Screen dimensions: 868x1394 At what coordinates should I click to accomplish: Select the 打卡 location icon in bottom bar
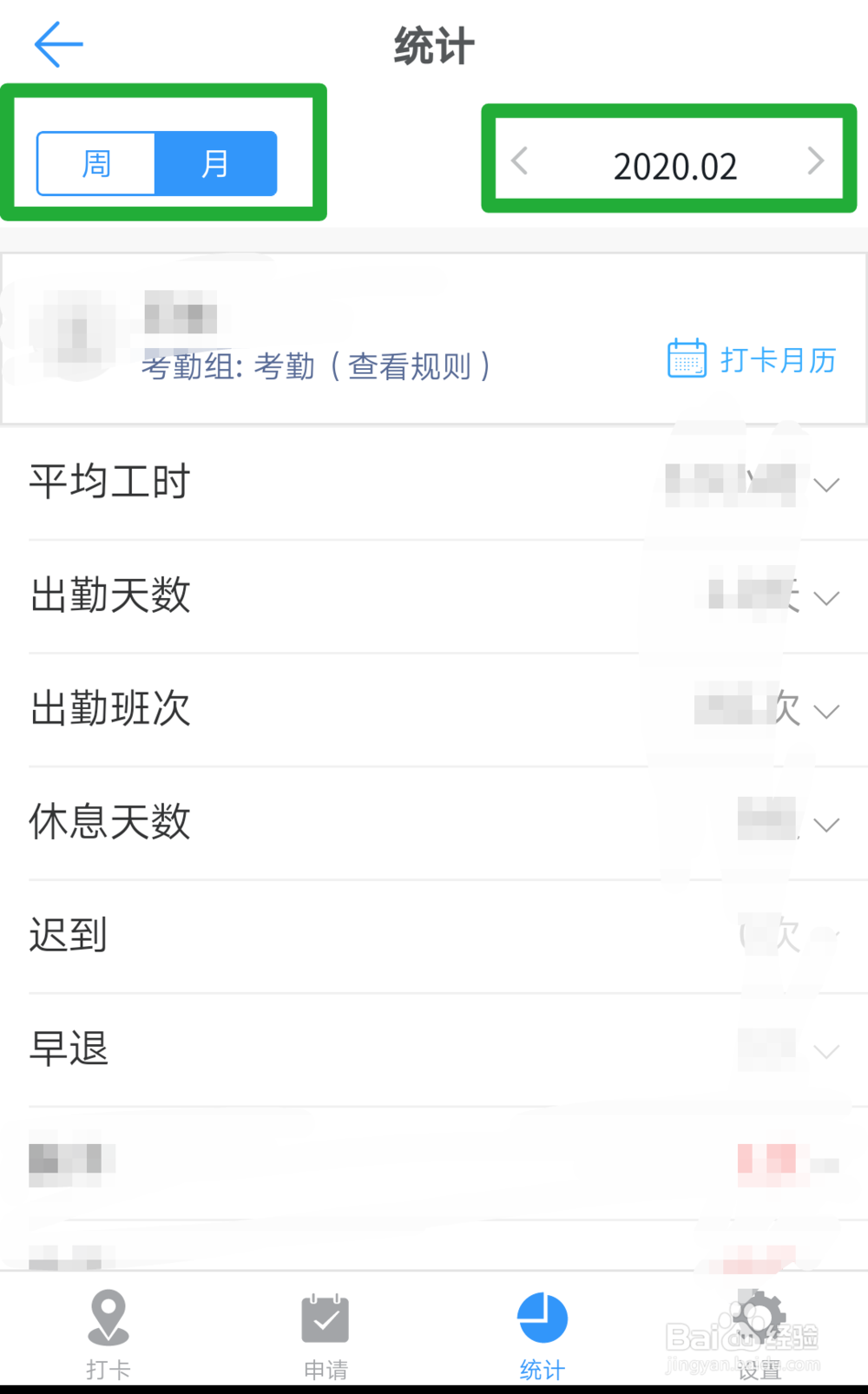[107, 1320]
